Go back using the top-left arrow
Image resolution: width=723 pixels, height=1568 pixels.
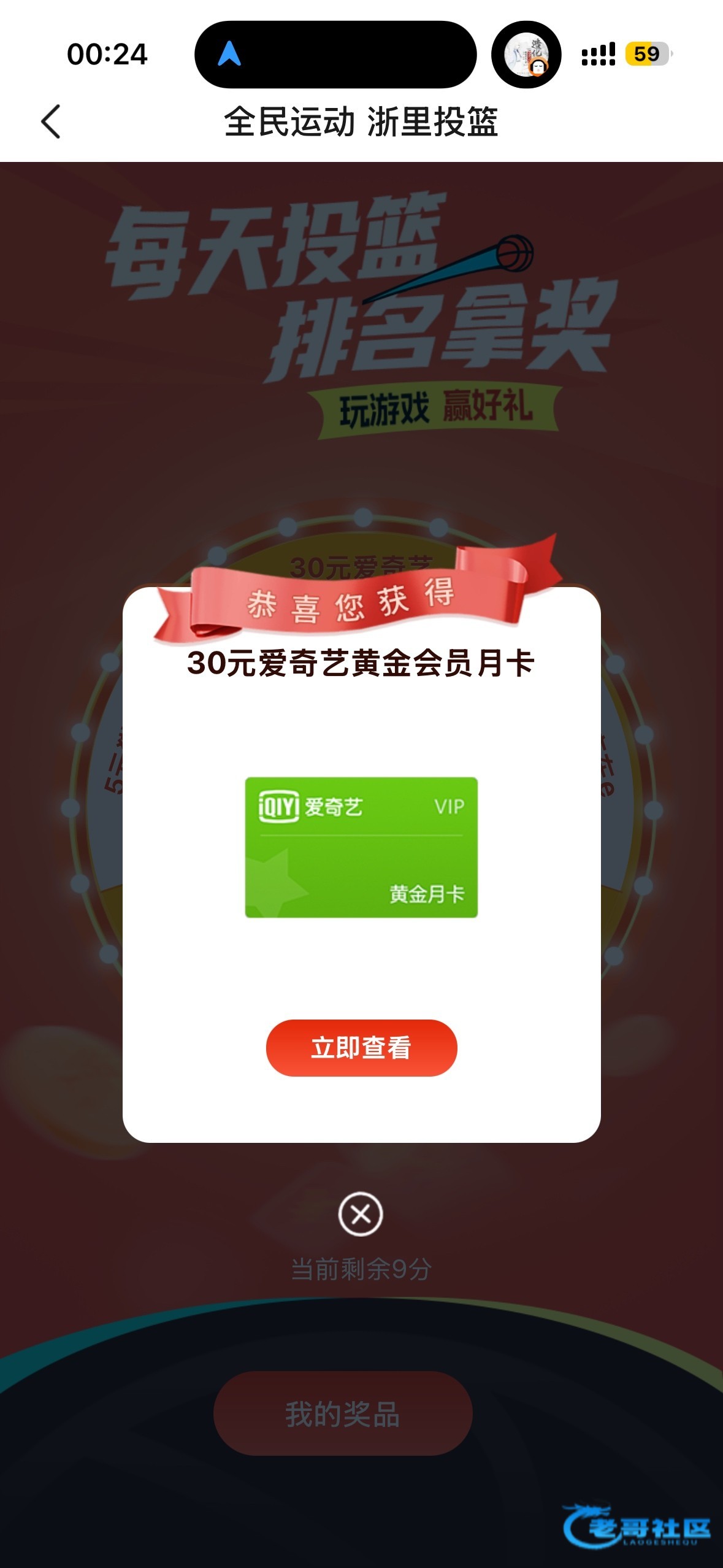point(51,121)
